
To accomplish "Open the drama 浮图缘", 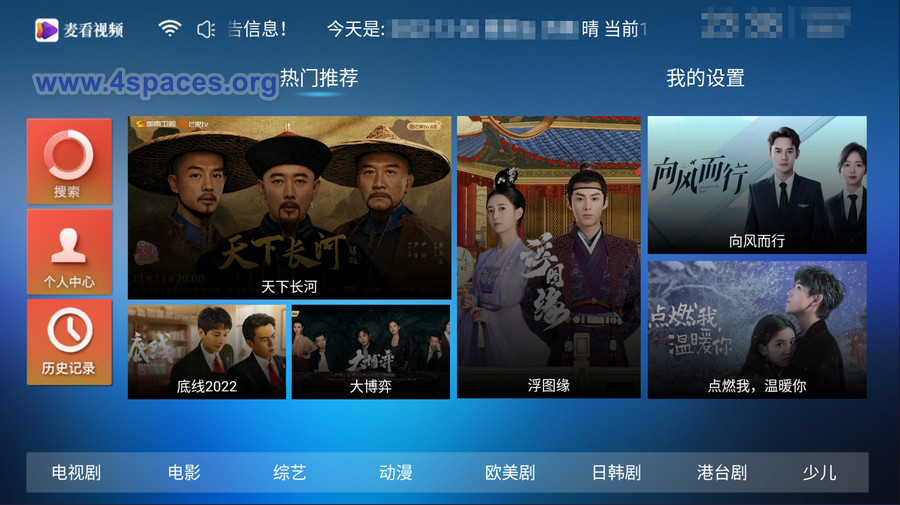I will point(548,257).
